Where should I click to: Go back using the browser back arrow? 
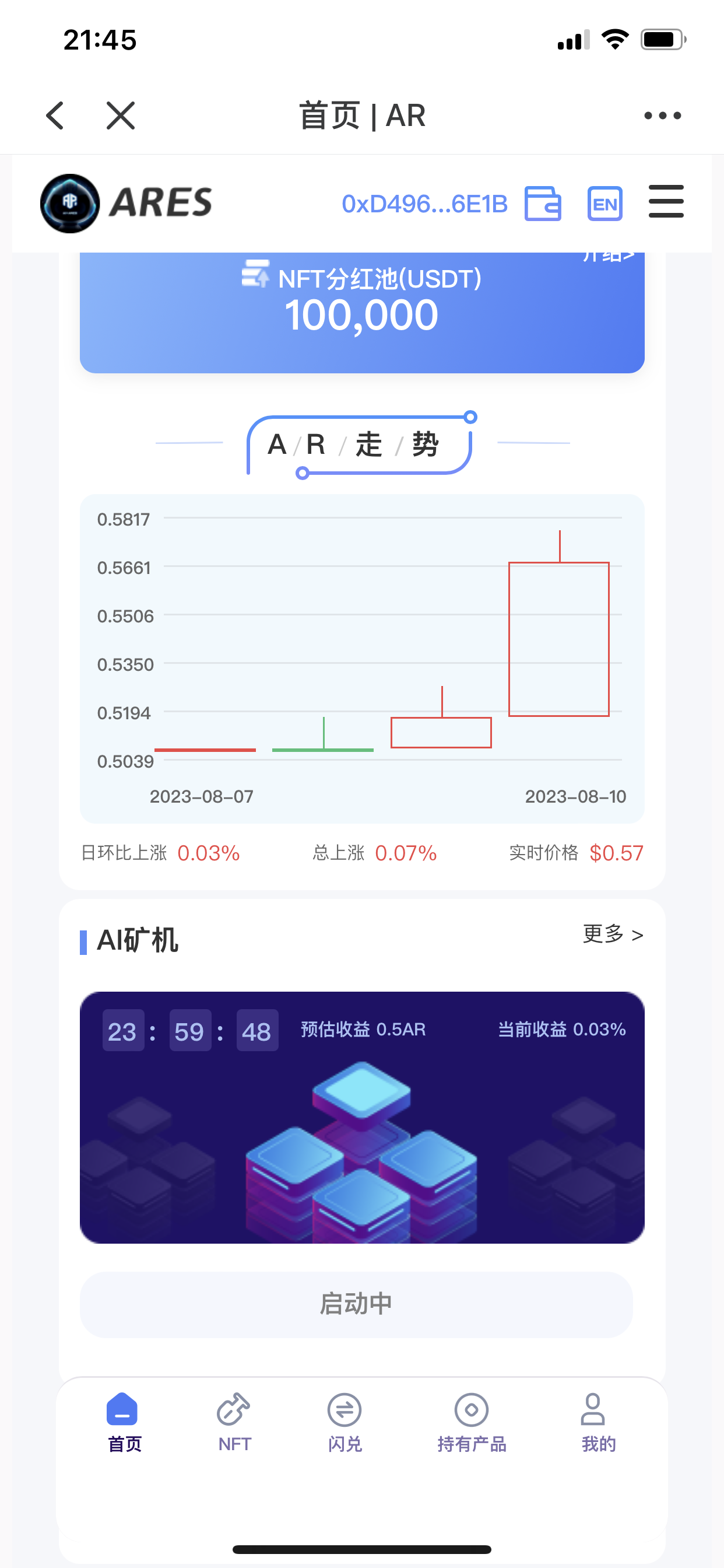[55, 116]
